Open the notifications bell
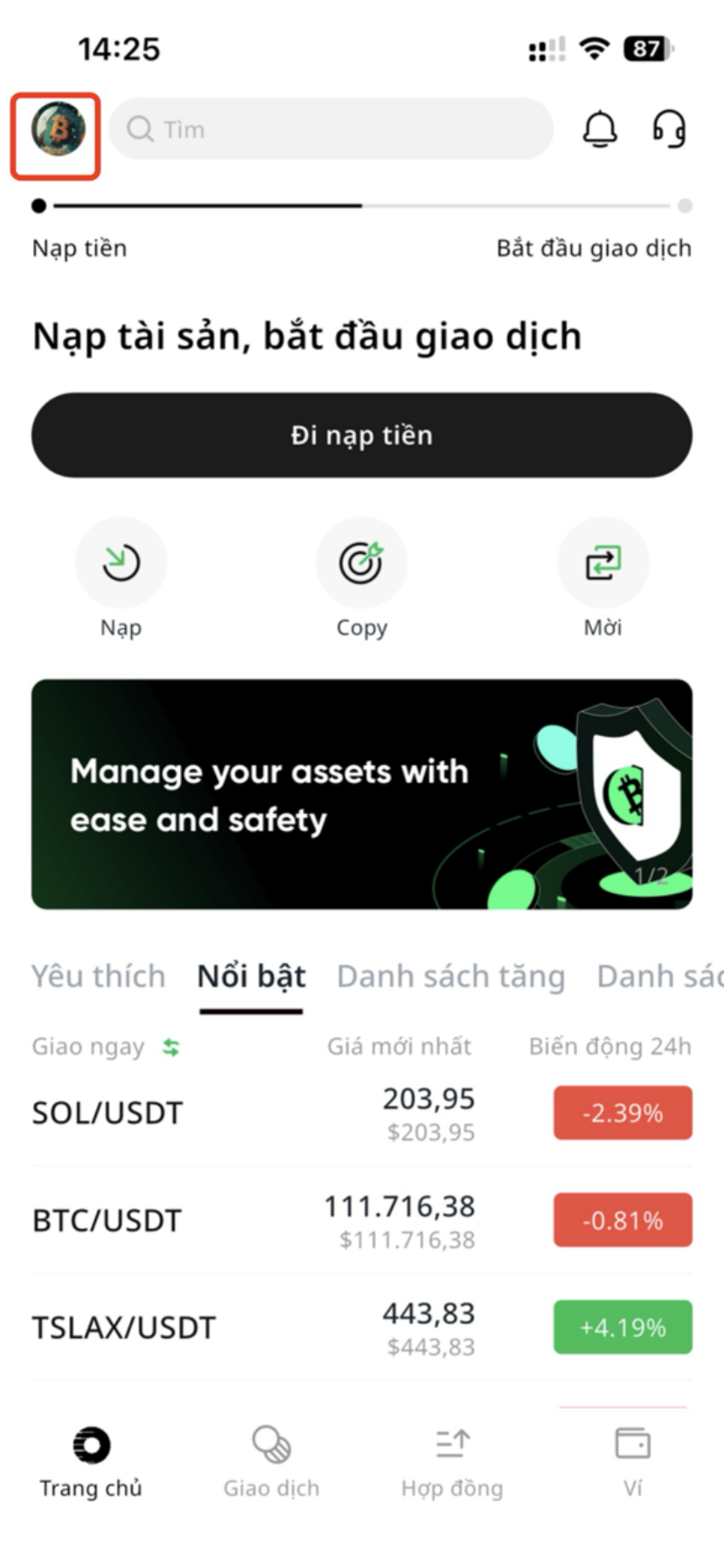Image resolution: width=724 pixels, height=1568 pixels. pyautogui.click(x=600, y=129)
